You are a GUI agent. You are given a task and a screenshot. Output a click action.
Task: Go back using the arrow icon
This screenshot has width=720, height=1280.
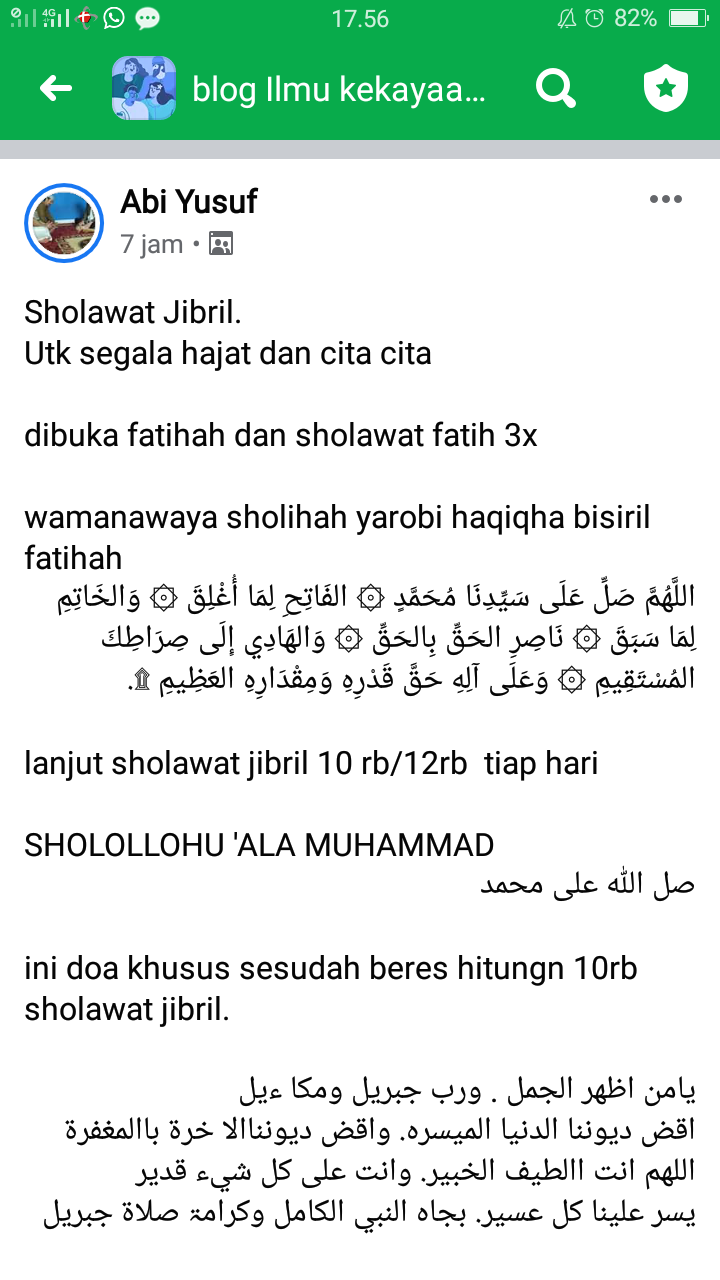tap(56, 89)
